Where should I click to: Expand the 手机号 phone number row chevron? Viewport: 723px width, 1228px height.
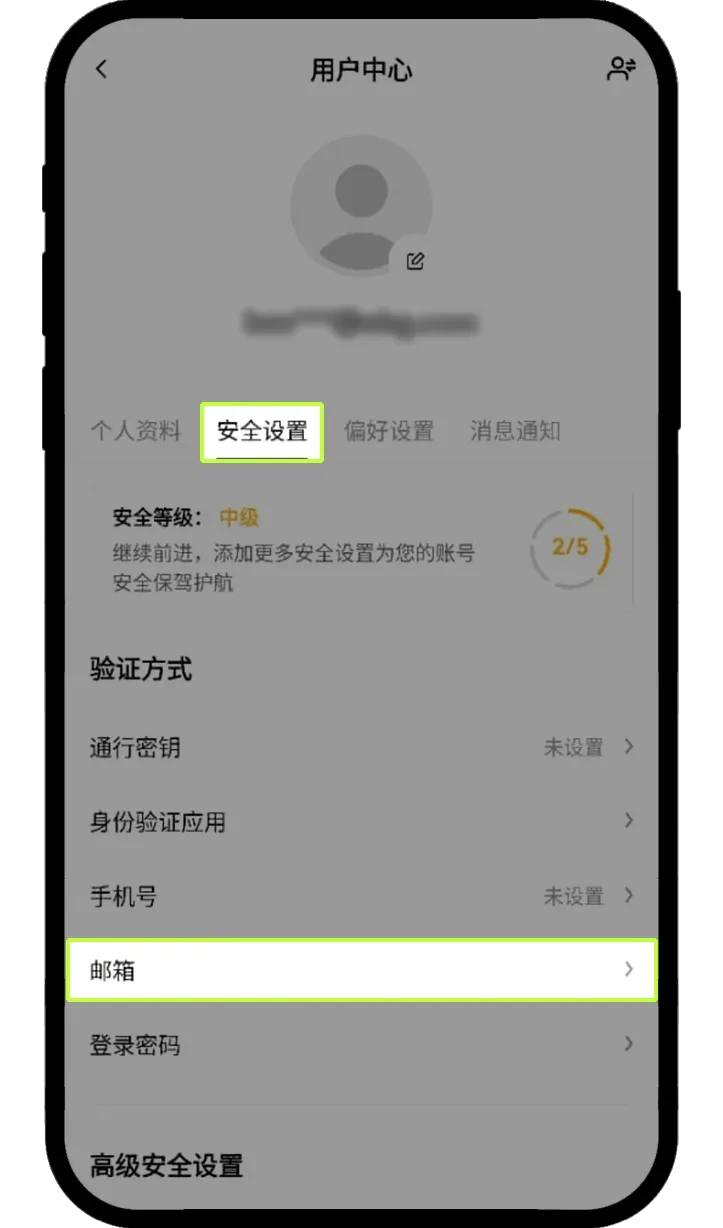(x=629, y=896)
